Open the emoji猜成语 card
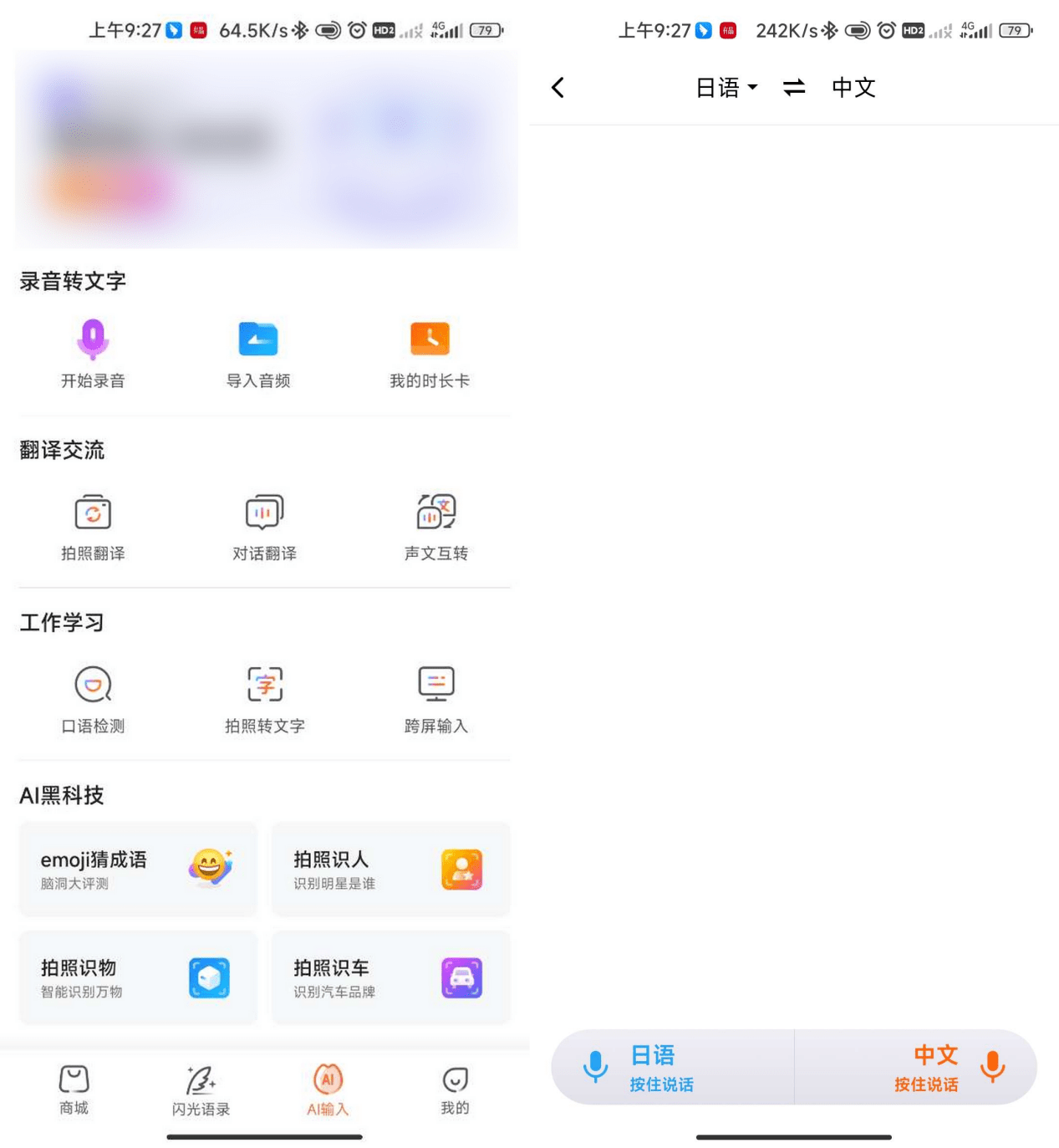1059x1148 pixels. (x=138, y=869)
